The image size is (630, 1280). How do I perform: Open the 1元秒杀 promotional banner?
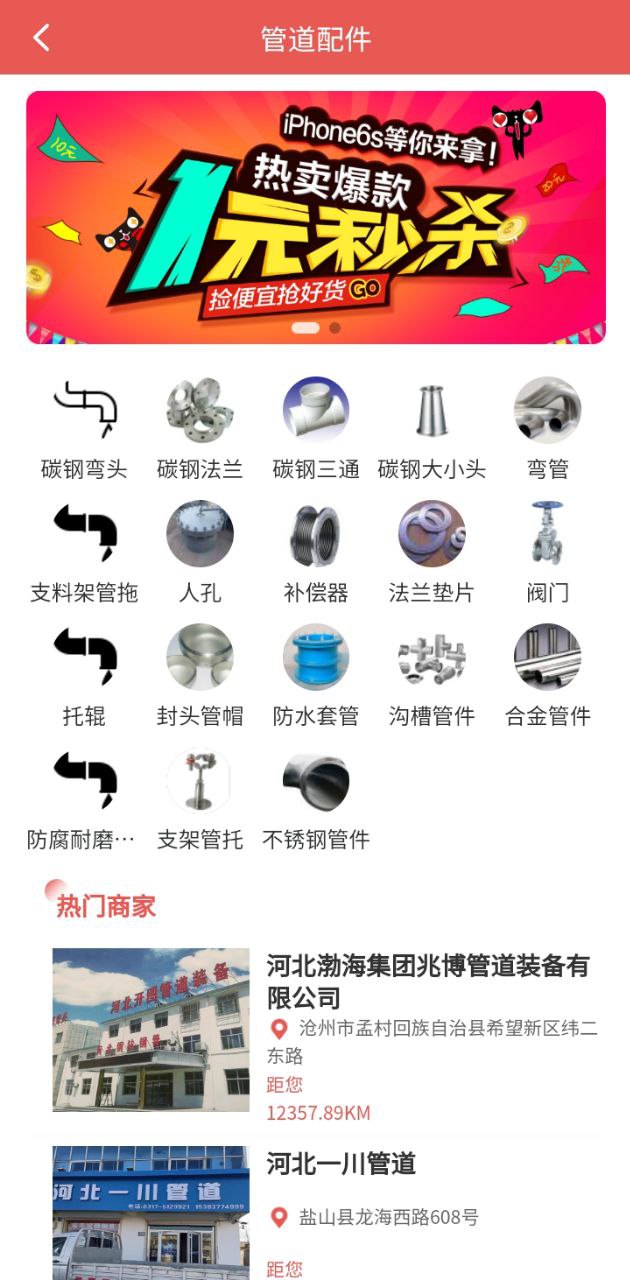[315, 217]
